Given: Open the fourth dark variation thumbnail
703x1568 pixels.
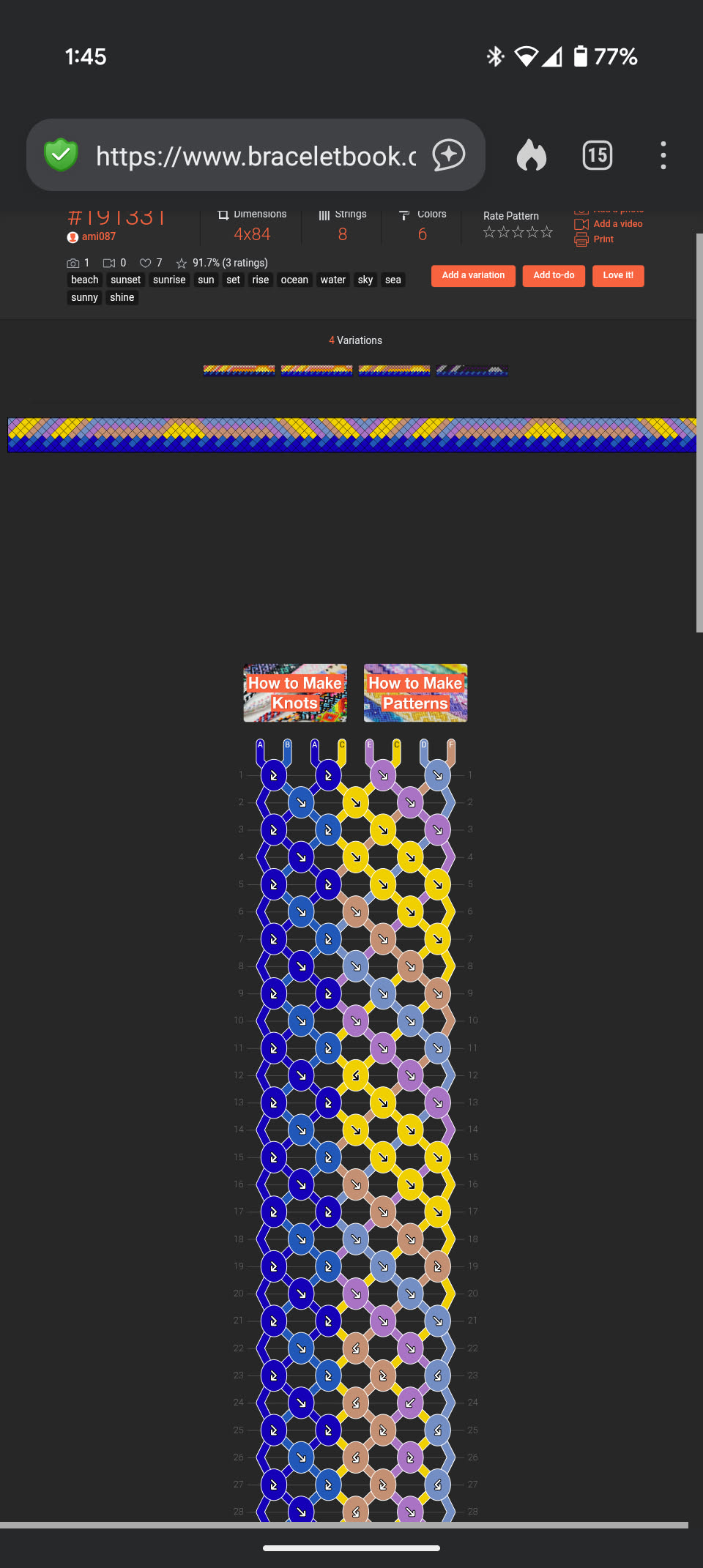Looking at the screenshot, I should pyautogui.click(x=472, y=370).
